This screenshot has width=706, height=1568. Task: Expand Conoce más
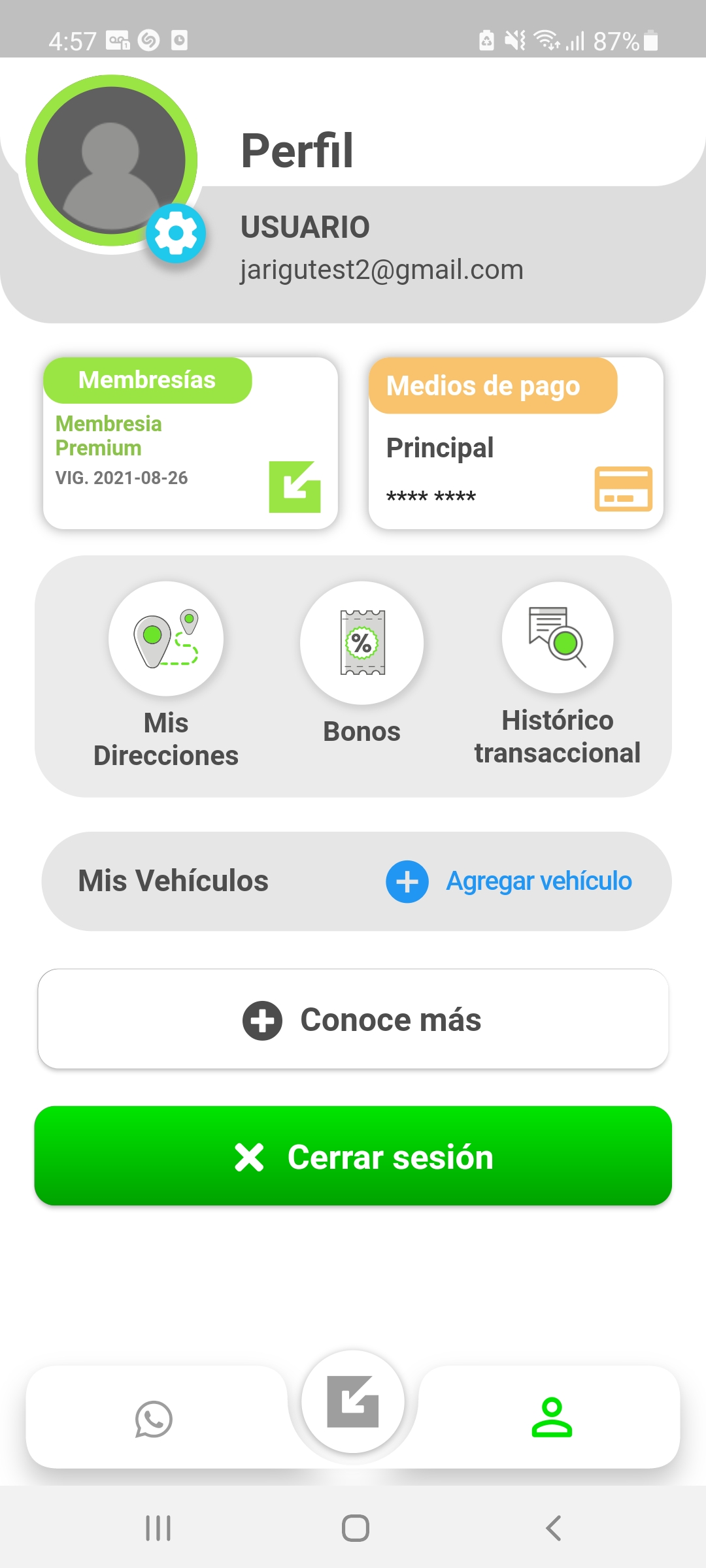(x=353, y=1019)
